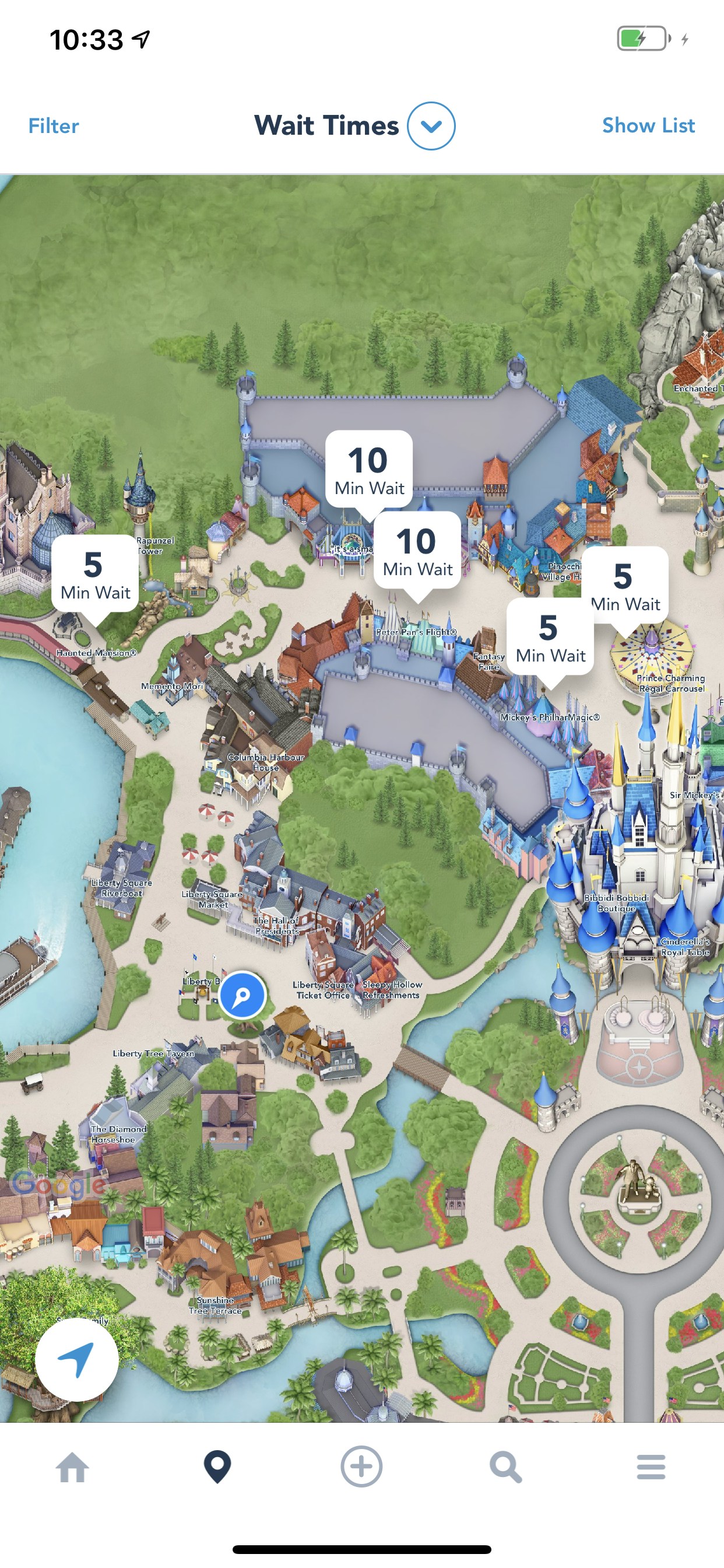Image resolution: width=724 pixels, height=1568 pixels.
Task: Open the plus add-plans tab
Action: tap(361, 1466)
